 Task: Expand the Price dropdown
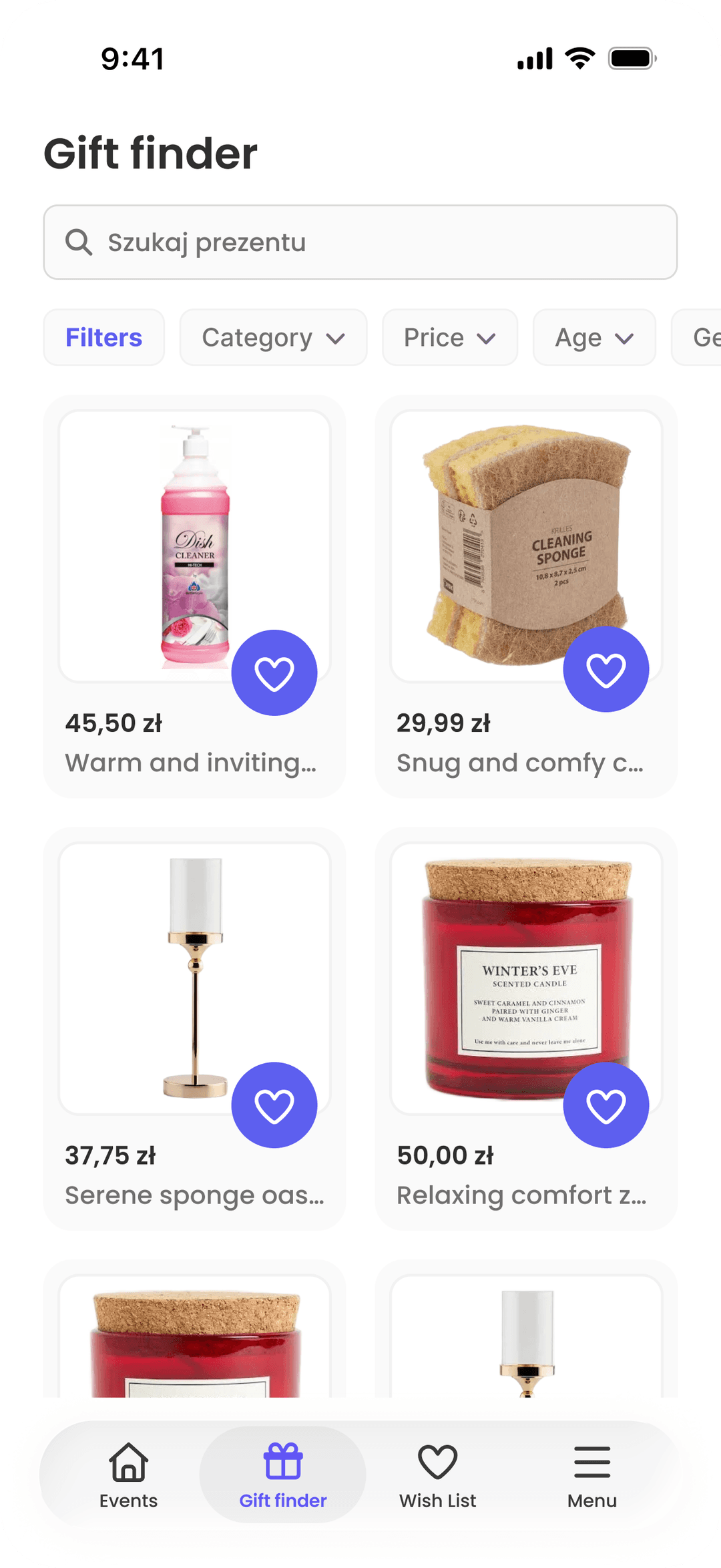449,337
